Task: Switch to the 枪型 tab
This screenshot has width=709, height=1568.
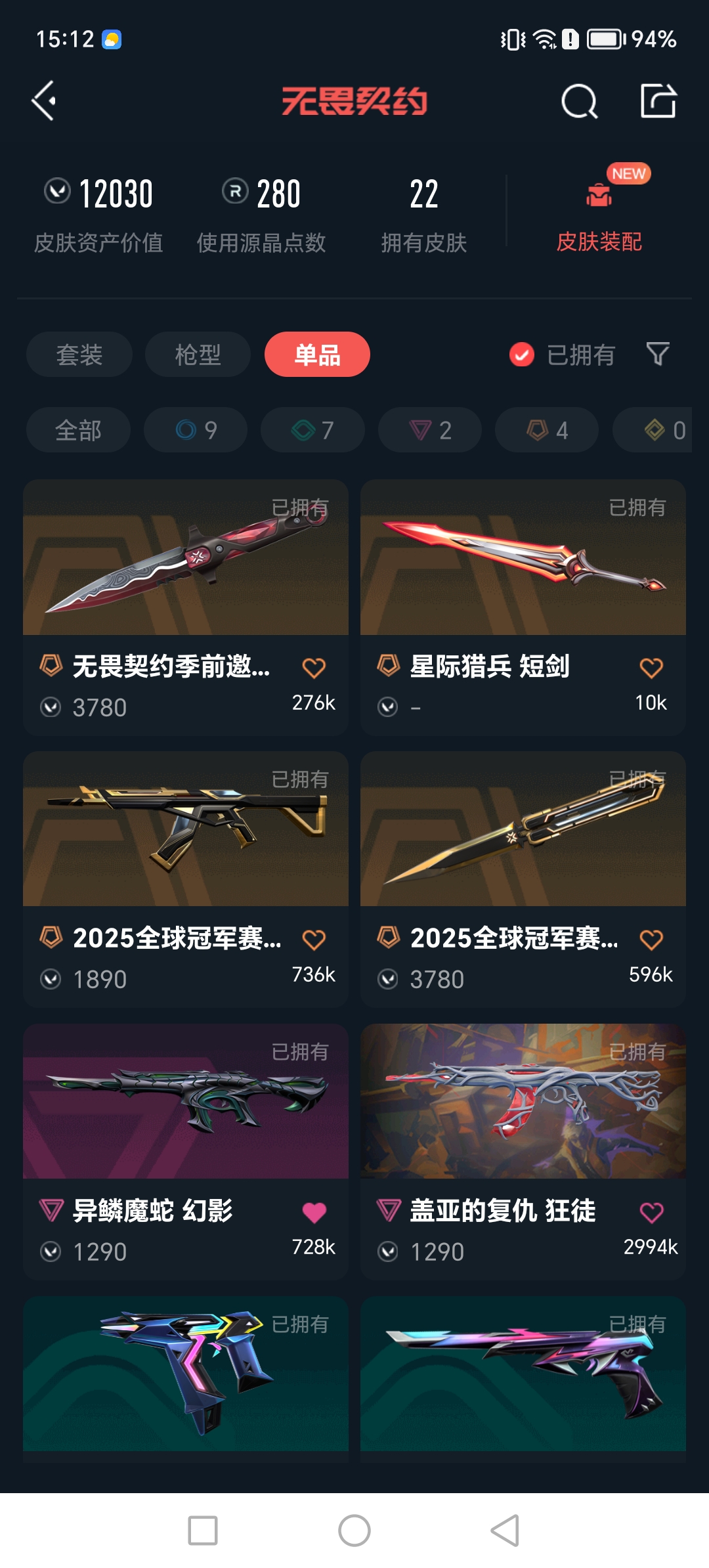Action: (x=198, y=355)
